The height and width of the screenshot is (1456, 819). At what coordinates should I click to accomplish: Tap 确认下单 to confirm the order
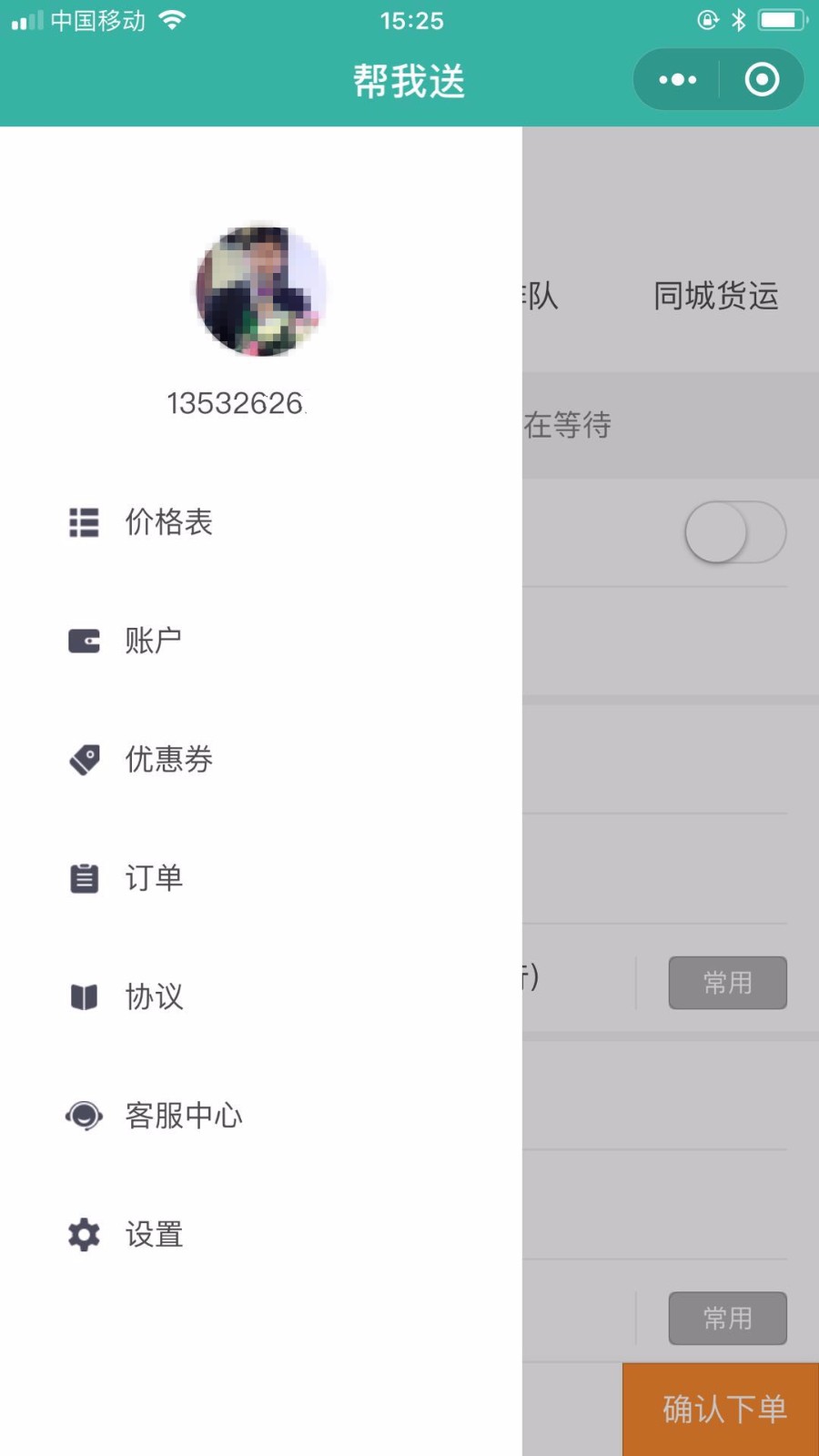tap(721, 1409)
